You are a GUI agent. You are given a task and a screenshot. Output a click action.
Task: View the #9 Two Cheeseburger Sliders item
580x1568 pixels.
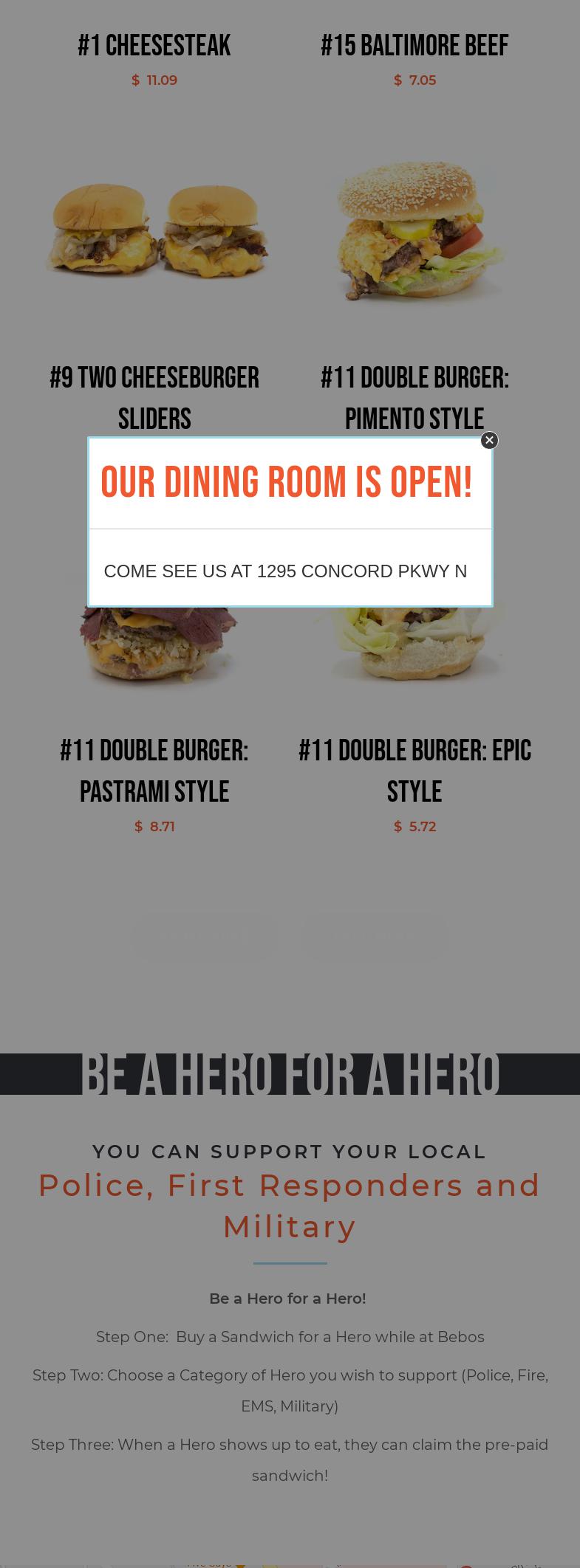click(x=154, y=378)
